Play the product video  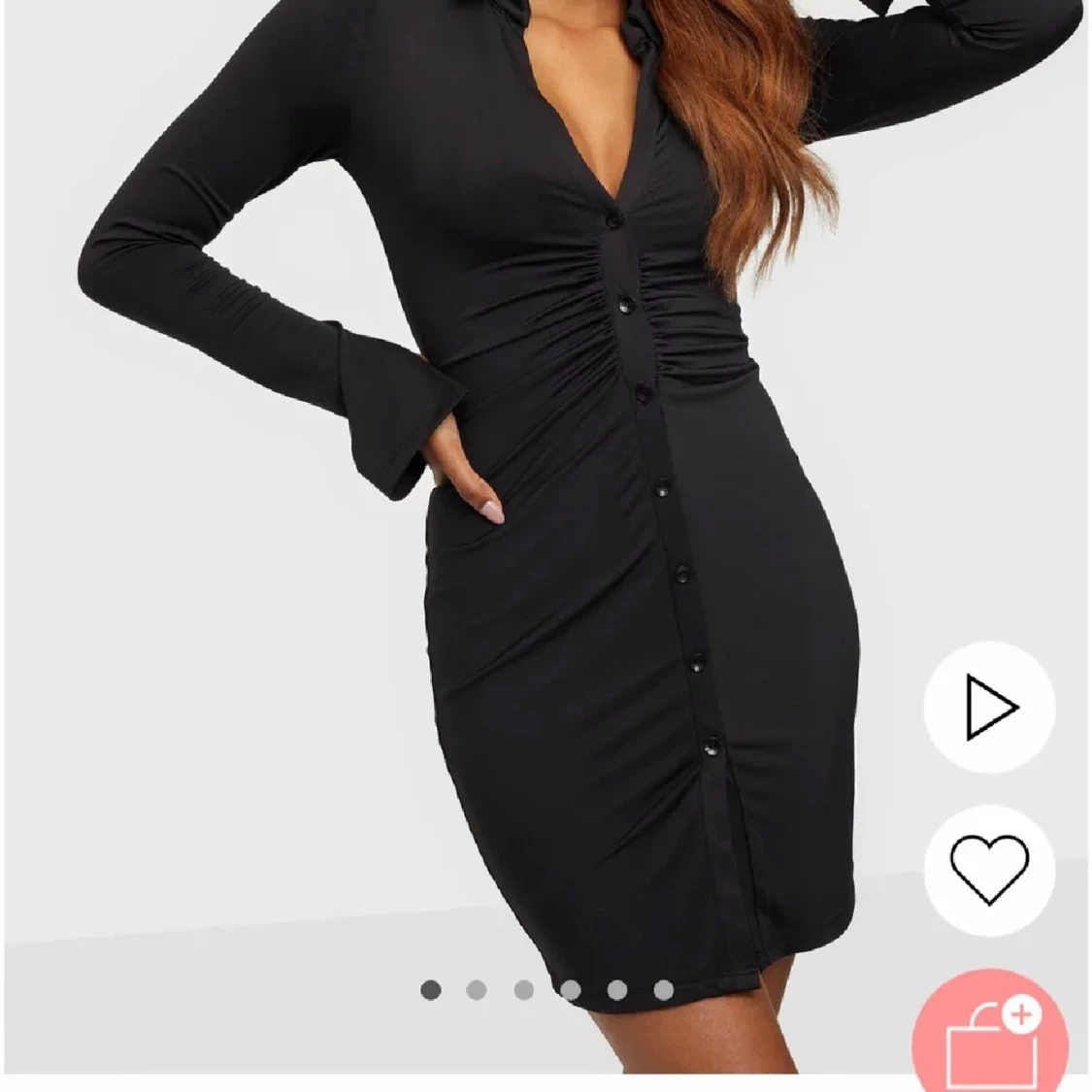[988, 706]
